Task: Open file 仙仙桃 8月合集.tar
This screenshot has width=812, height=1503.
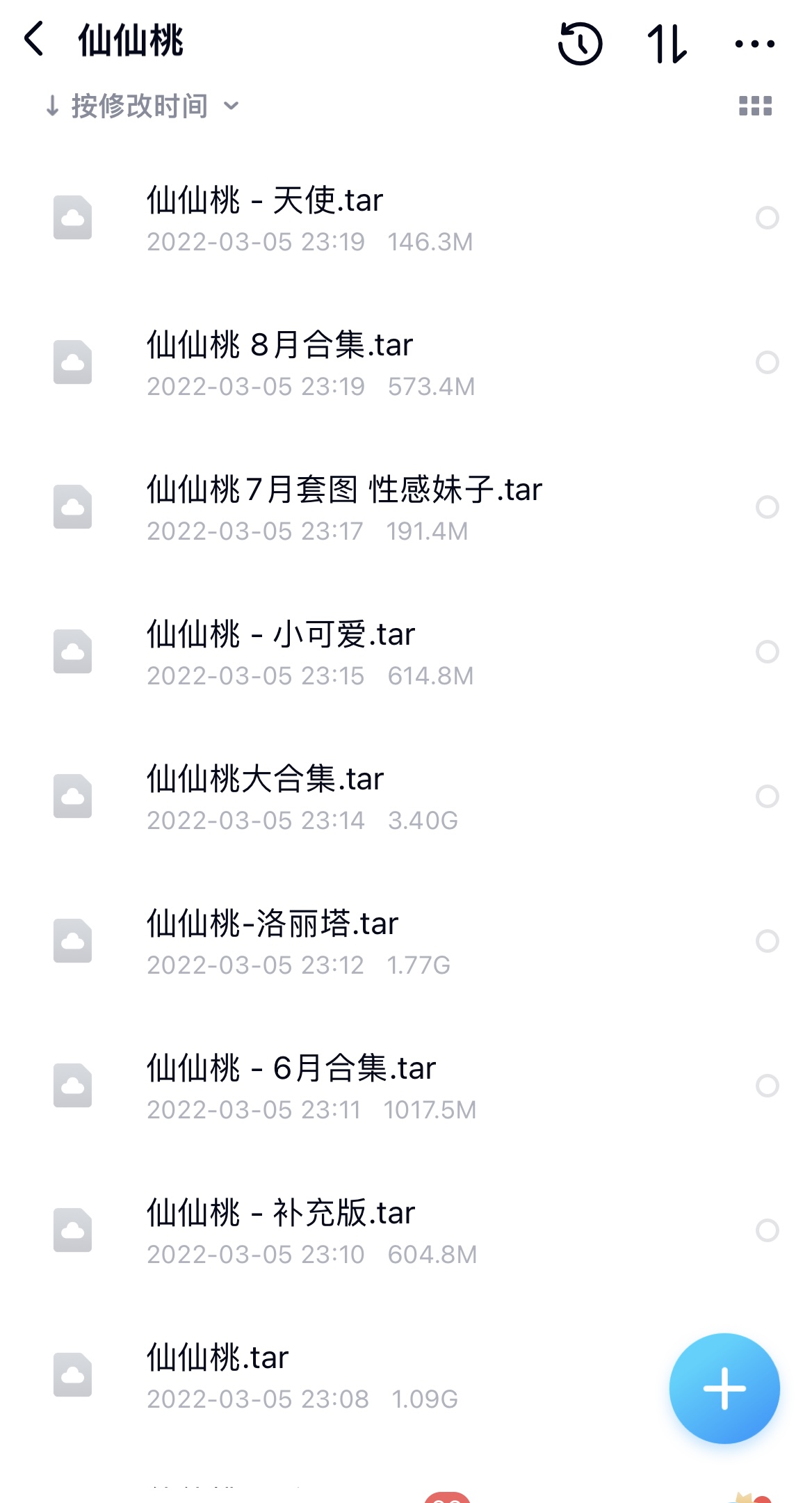Action: pos(406,362)
